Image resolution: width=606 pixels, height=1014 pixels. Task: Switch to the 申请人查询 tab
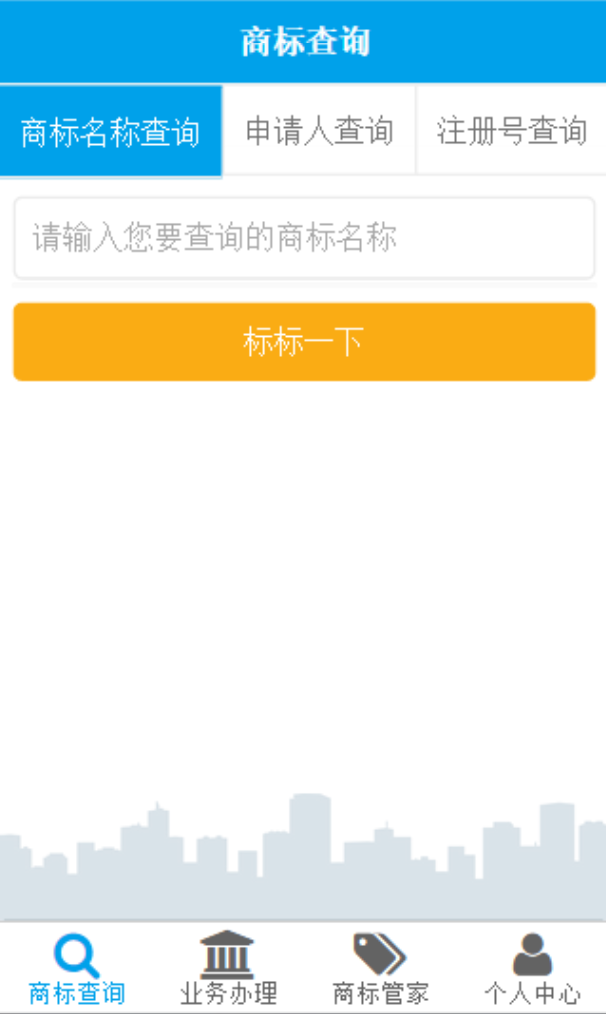click(x=319, y=131)
